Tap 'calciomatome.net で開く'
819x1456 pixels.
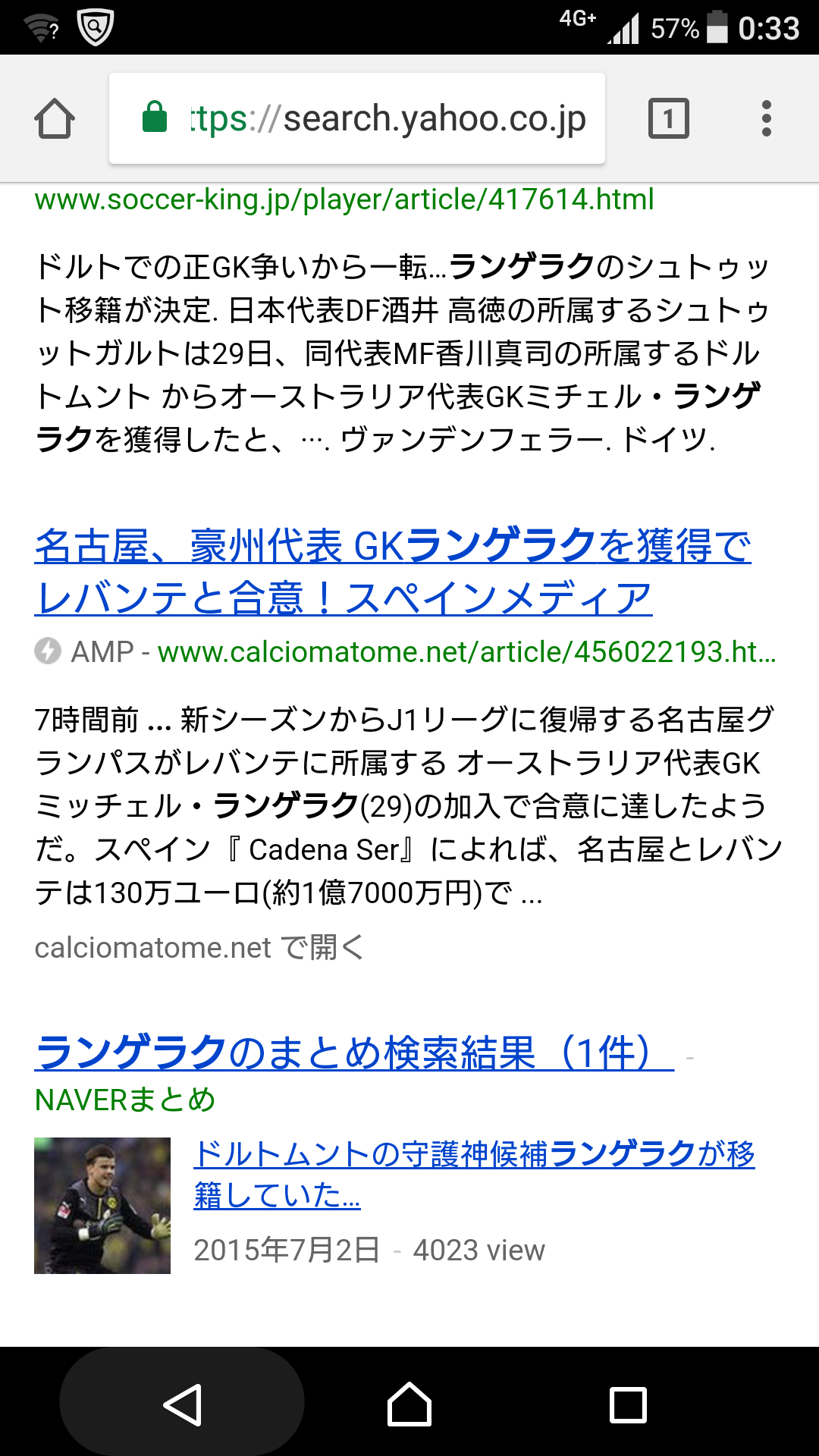tap(199, 947)
